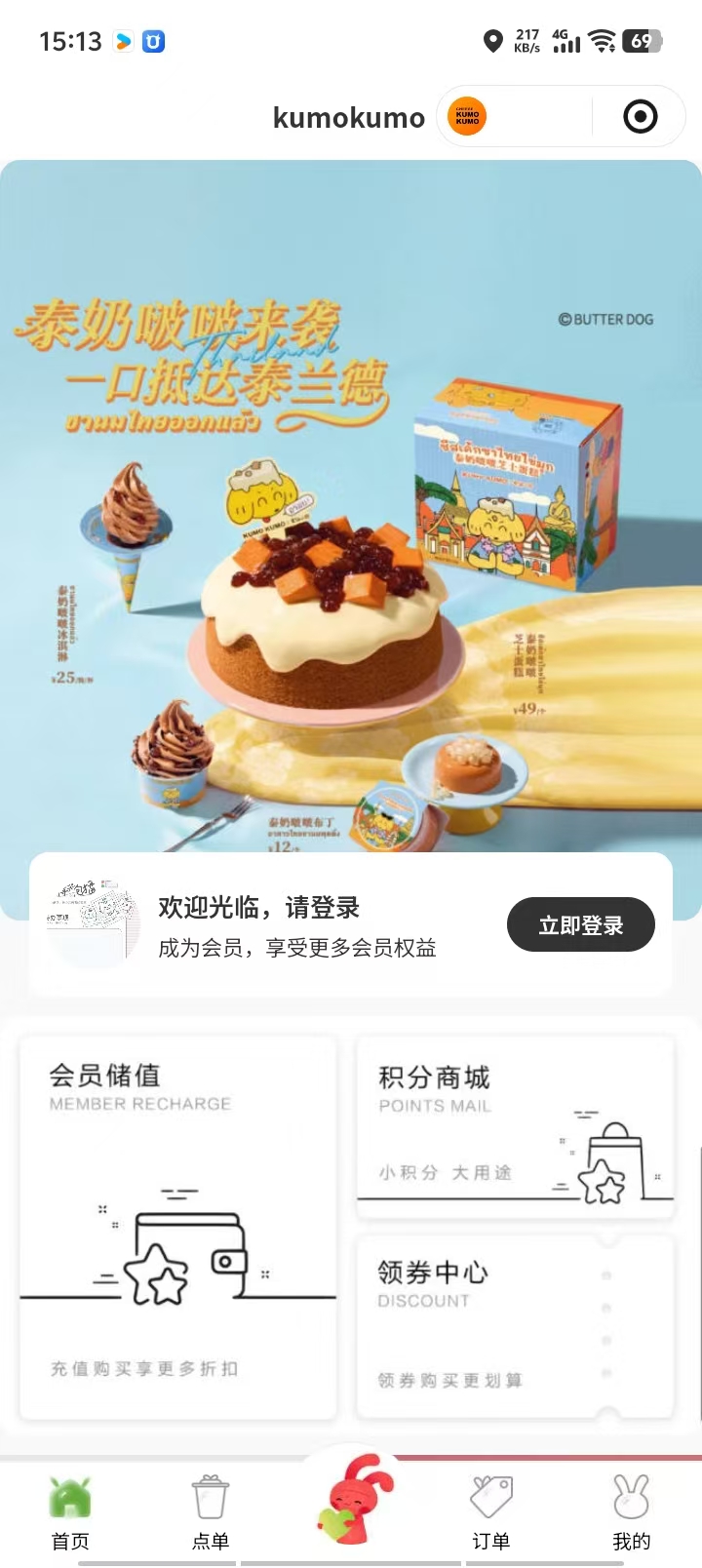Image resolution: width=702 pixels, height=1568 pixels.
Task: Open the 积分商城 points mall card
Action: [x=515, y=1127]
